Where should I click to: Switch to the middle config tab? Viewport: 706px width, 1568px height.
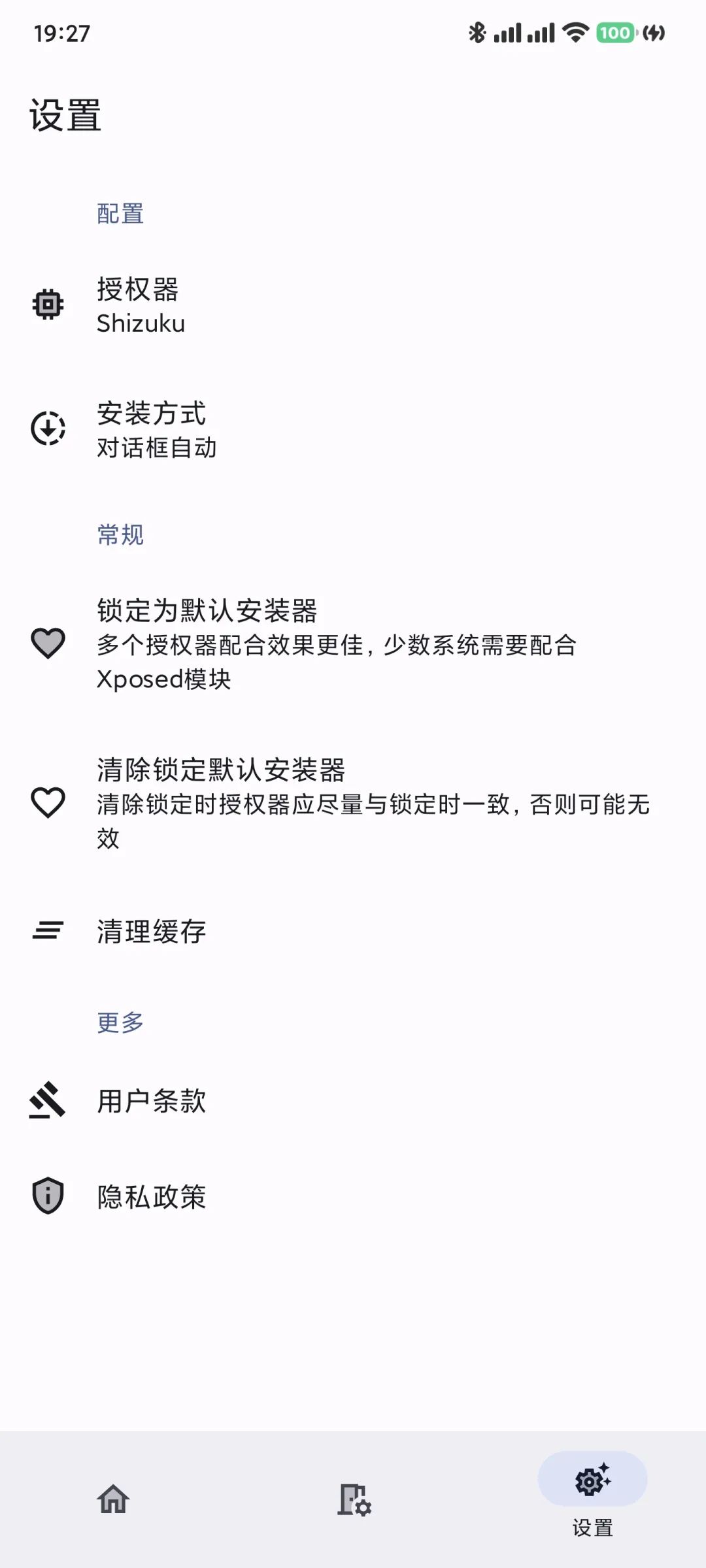pyautogui.click(x=354, y=1499)
